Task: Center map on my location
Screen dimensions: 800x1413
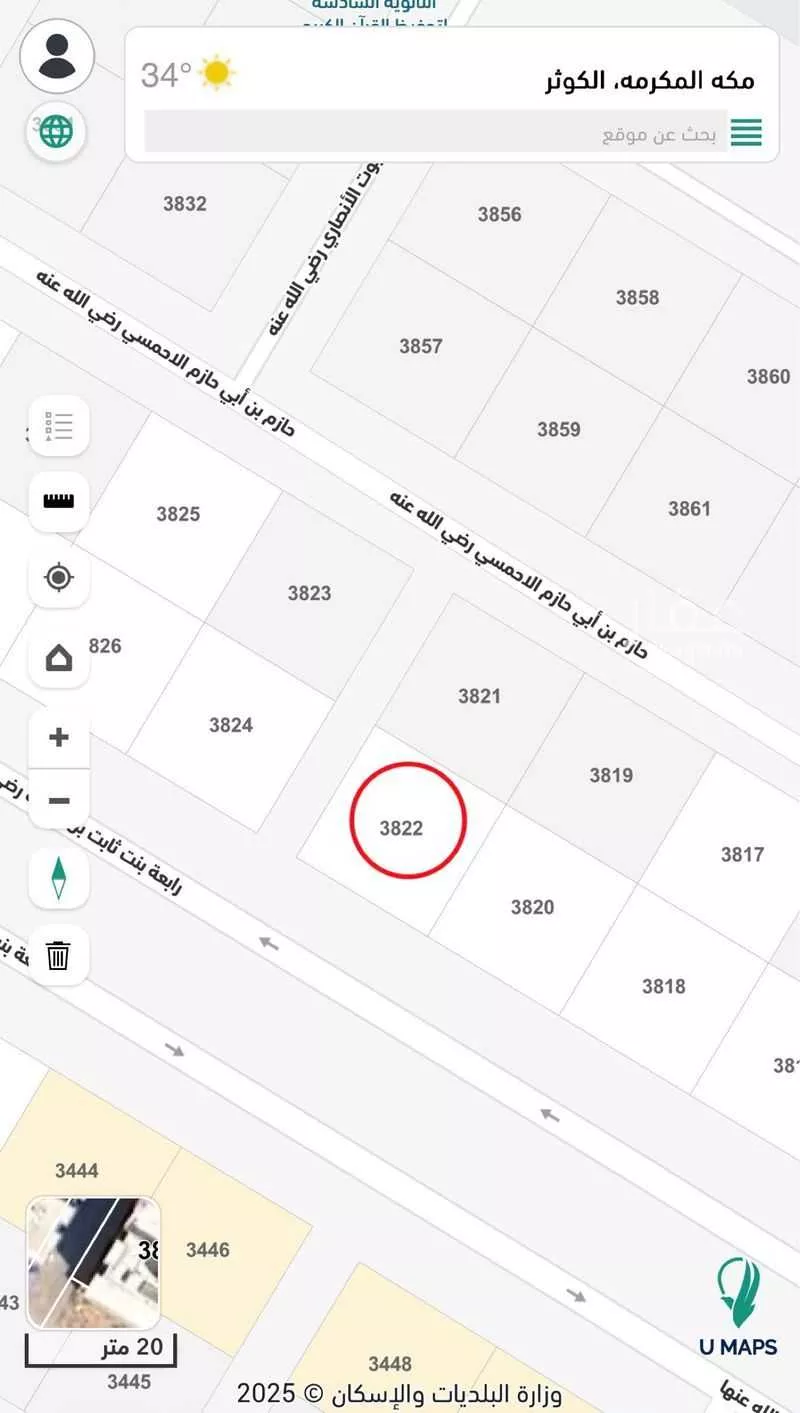Action: 59,577
